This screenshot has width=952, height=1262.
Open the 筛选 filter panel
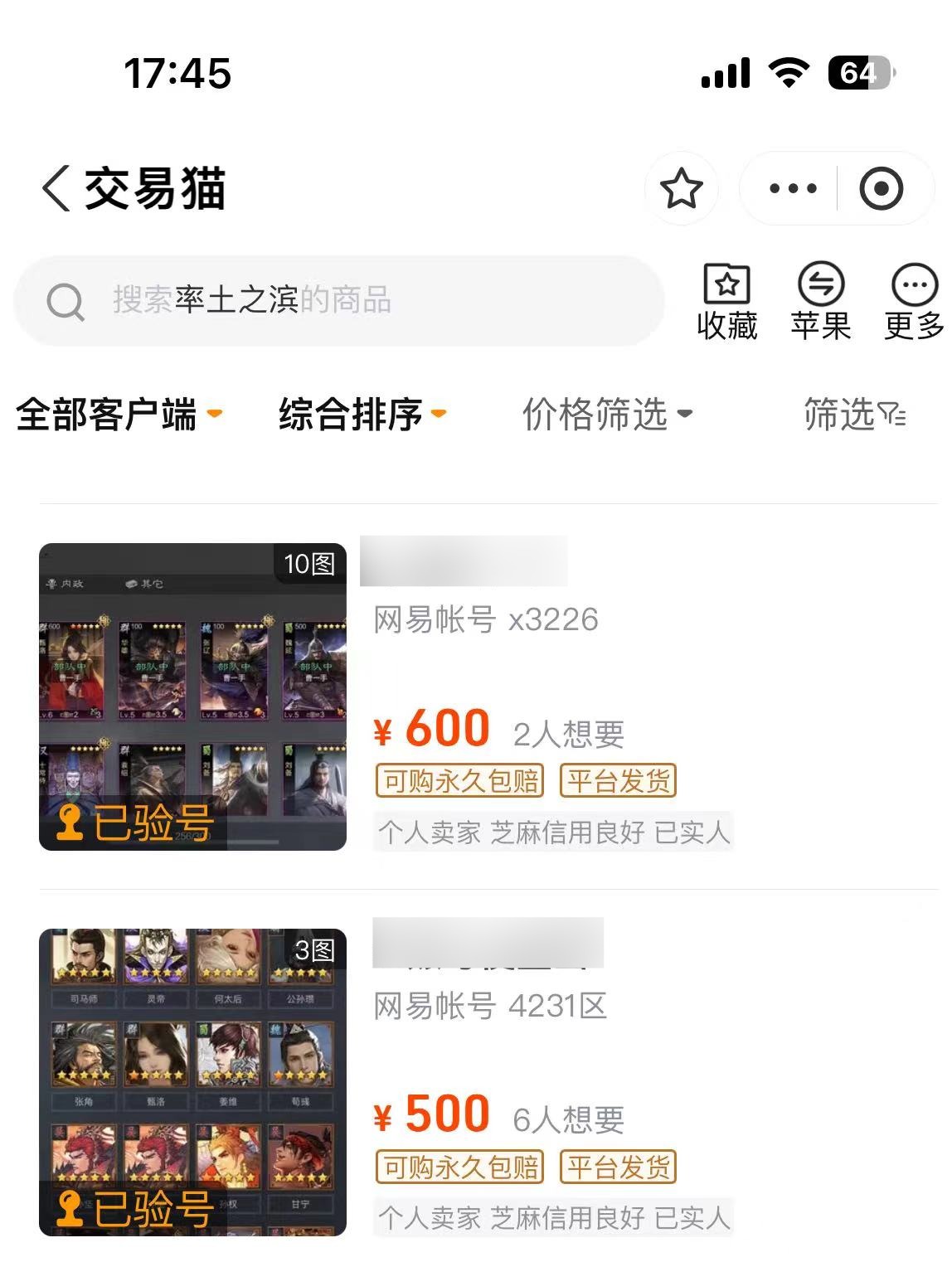pos(854,414)
